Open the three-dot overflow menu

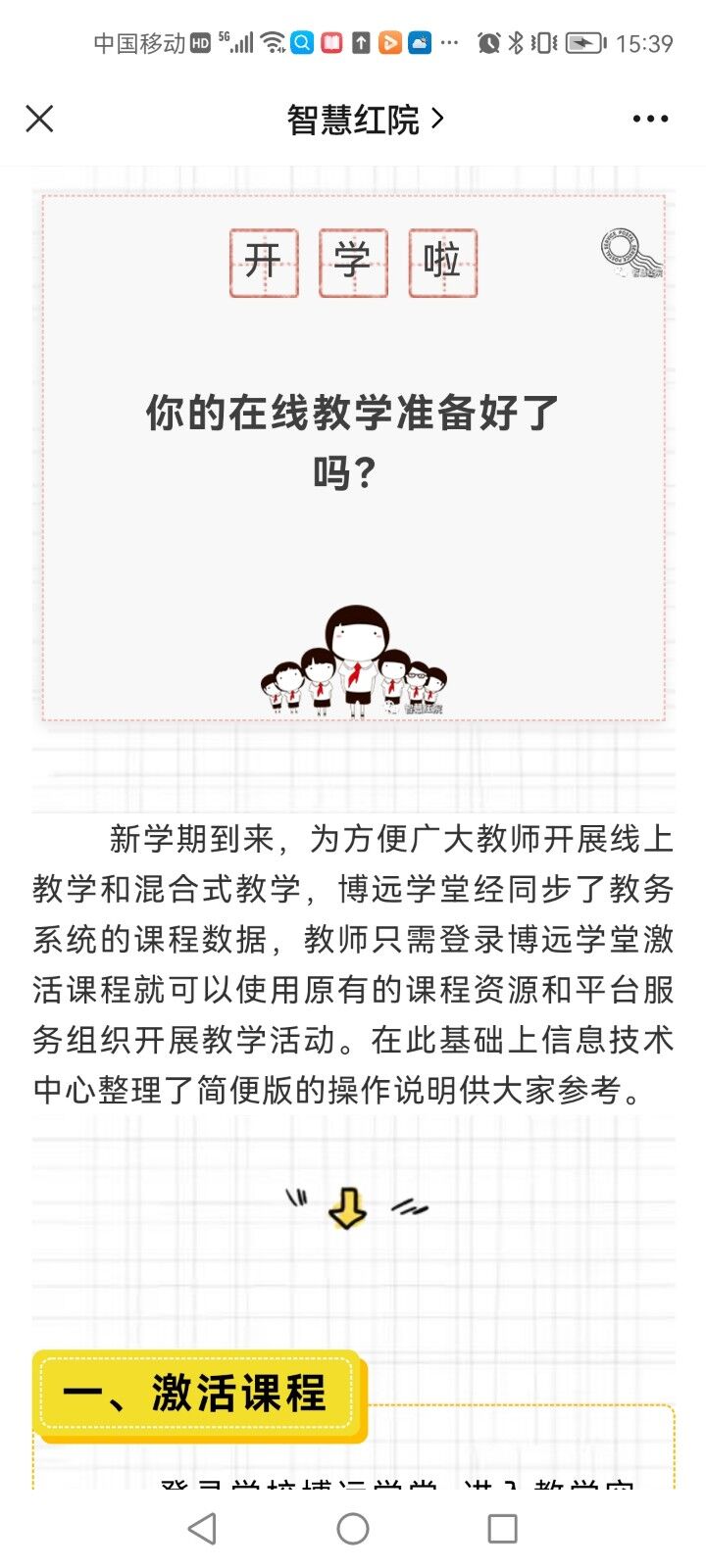(x=650, y=120)
